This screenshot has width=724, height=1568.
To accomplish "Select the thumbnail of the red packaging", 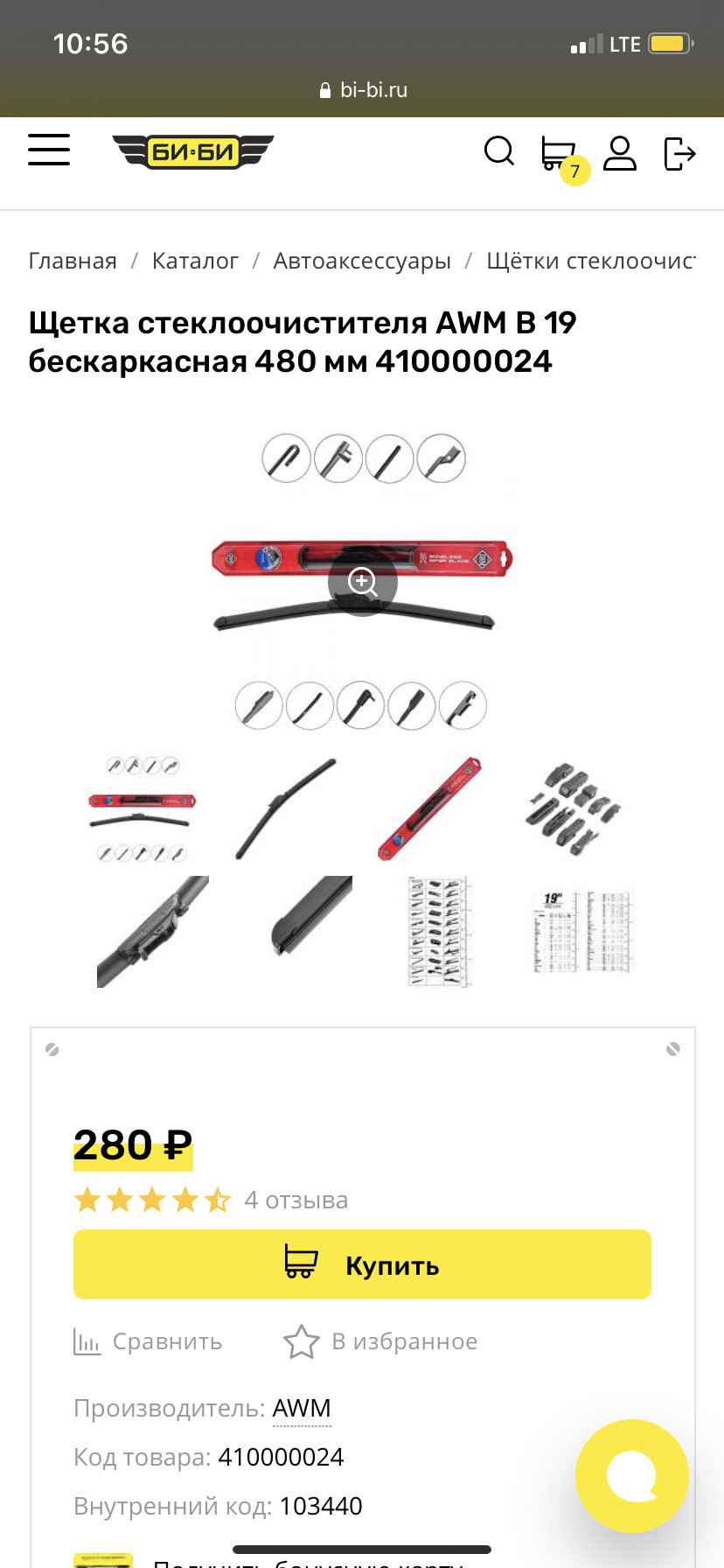I will pos(429,808).
